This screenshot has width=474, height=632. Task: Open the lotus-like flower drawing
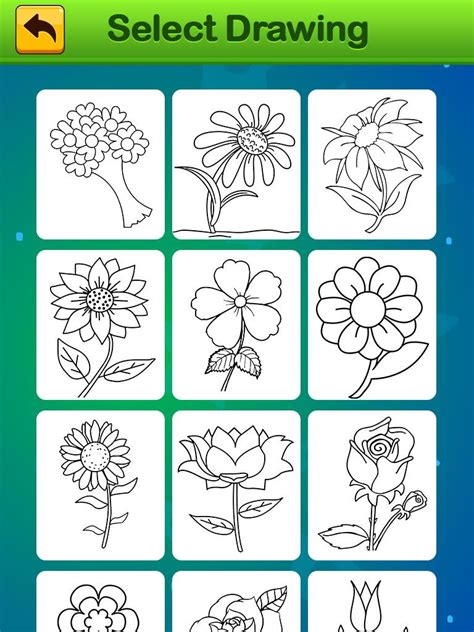[x=236, y=485]
